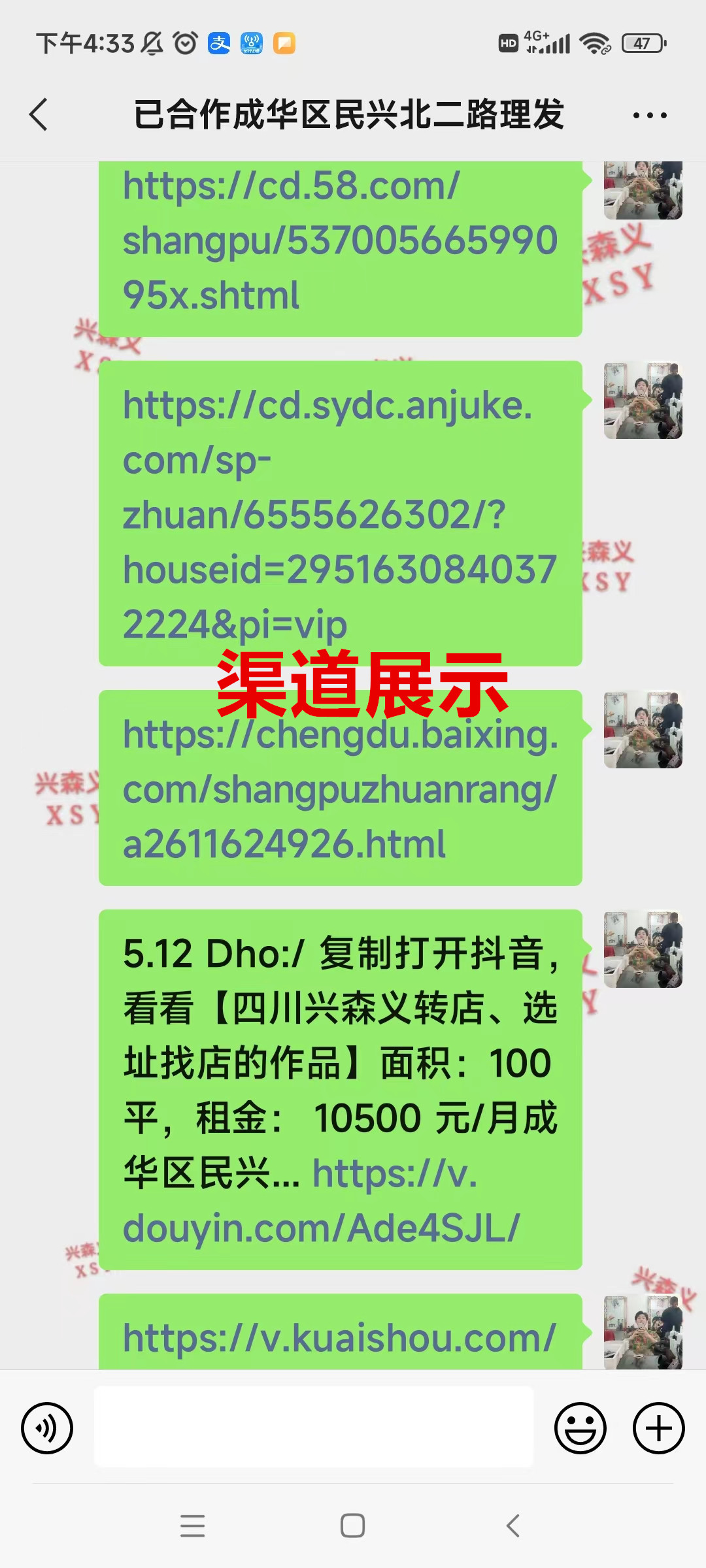Open the cd.58.com shangpu link
The width and height of the screenshot is (706, 1568).
339,240
